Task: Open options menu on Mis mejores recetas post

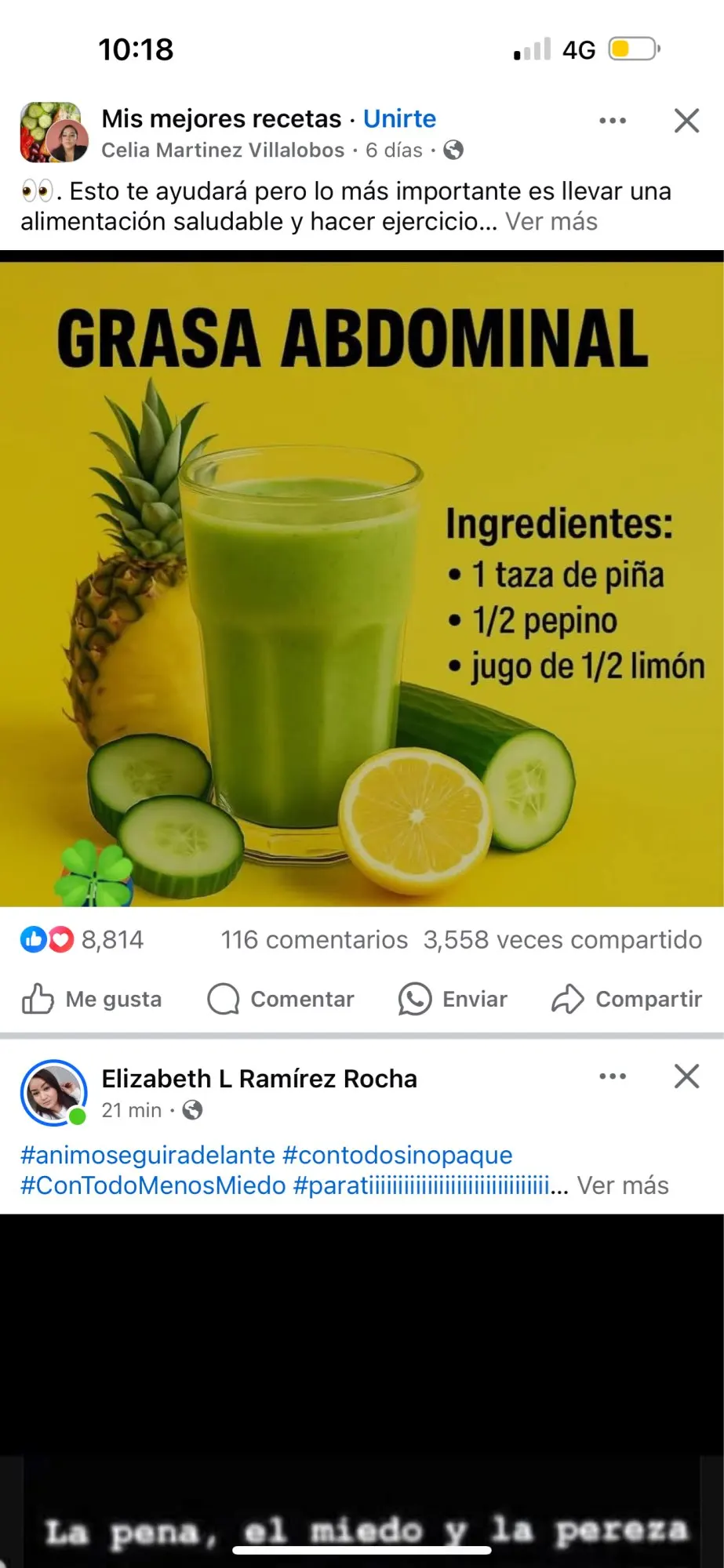Action: [x=613, y=121]
